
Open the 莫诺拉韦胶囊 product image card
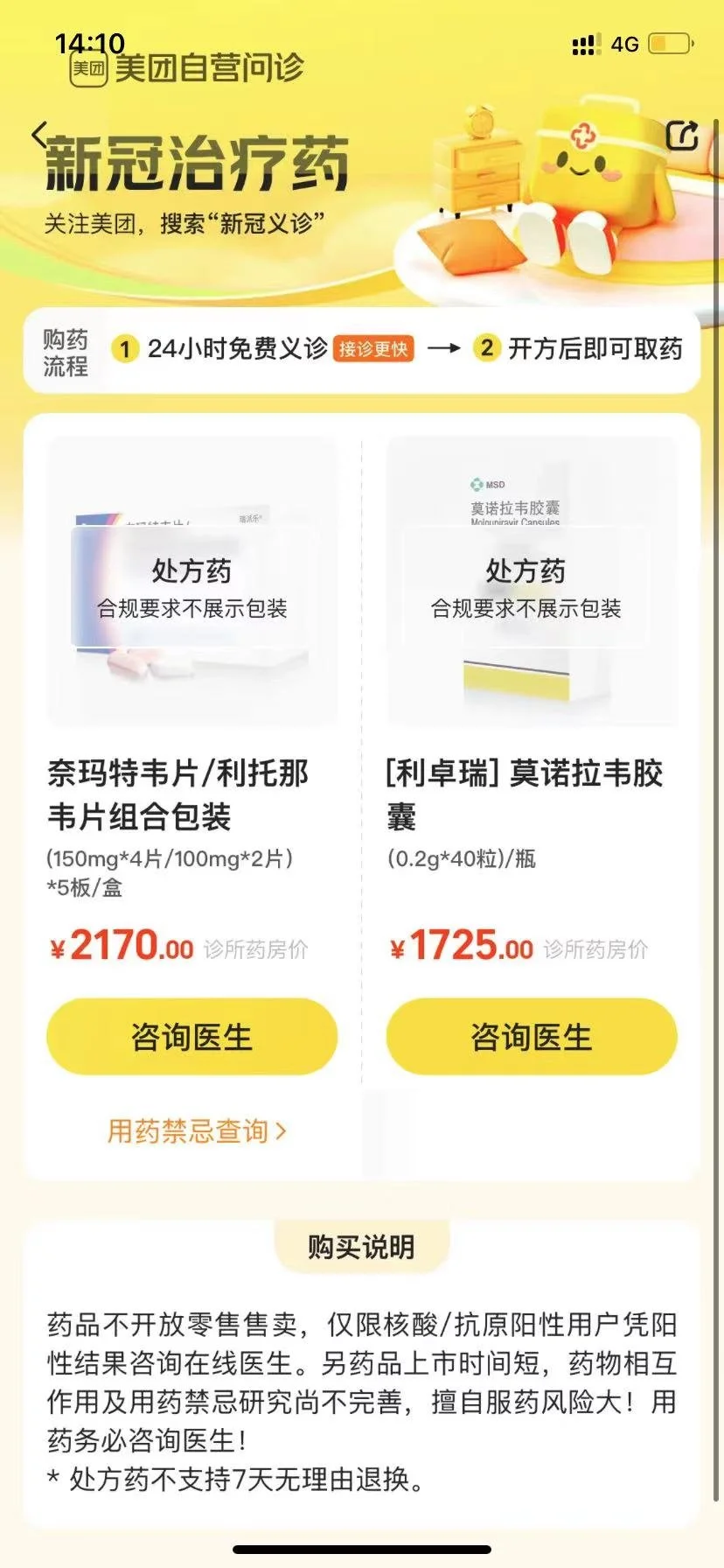click(x=532, y=581)
